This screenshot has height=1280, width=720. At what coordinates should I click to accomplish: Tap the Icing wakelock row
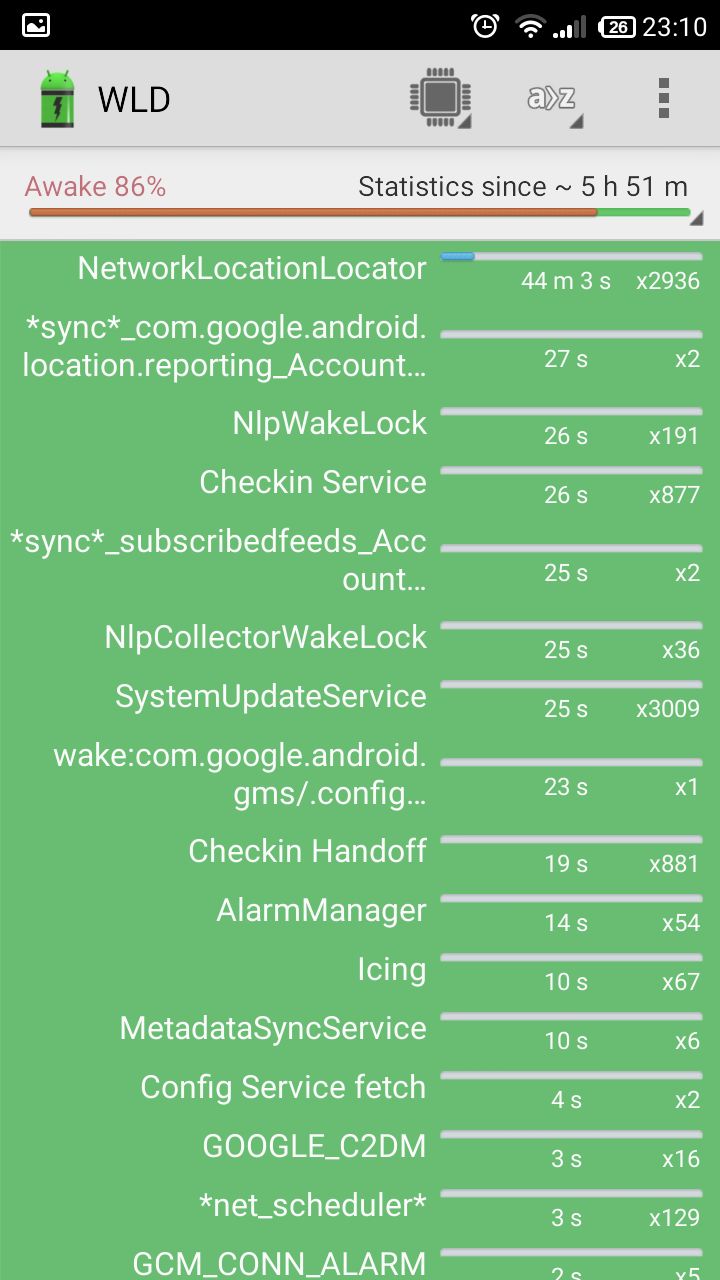360,970
